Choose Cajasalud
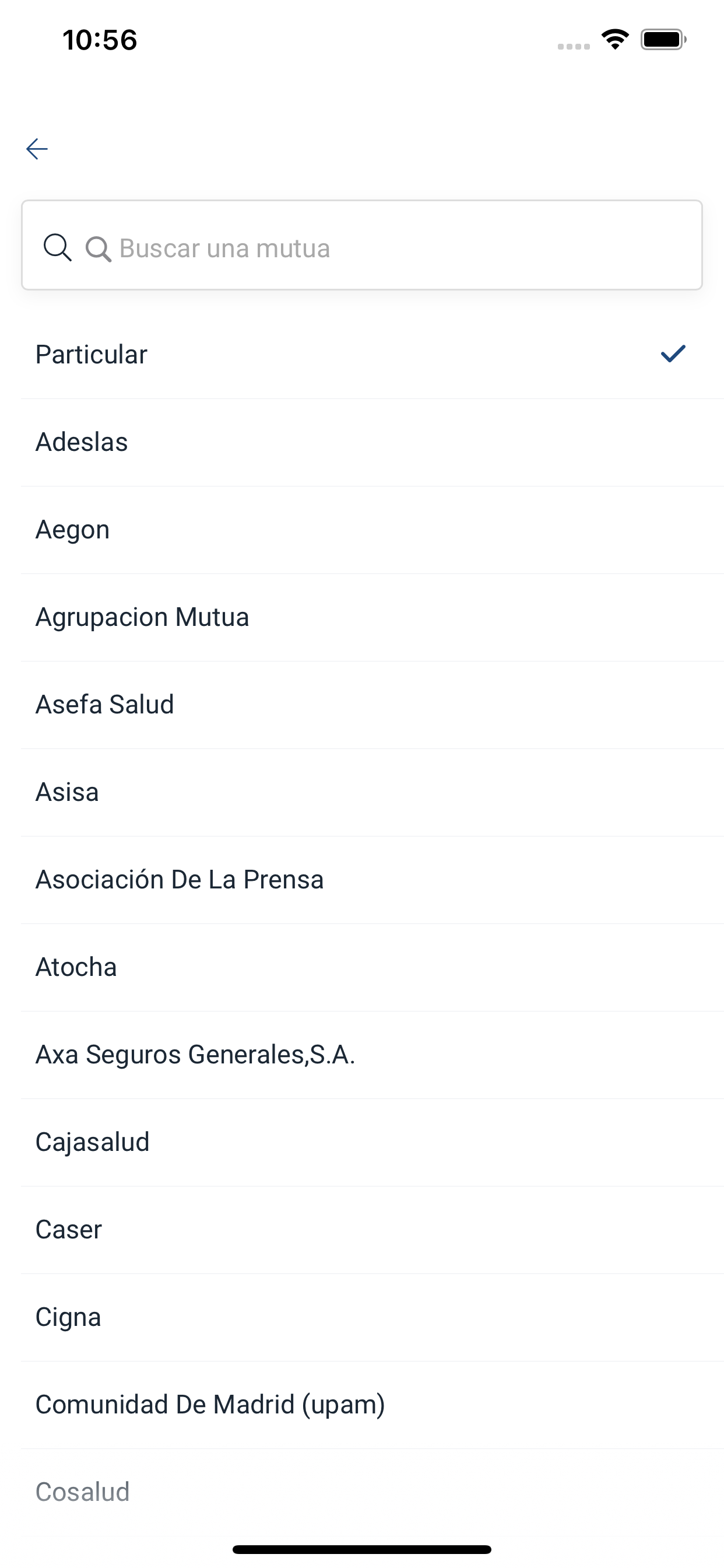This screenshot has width=724, height=1568. (372, 1143)
